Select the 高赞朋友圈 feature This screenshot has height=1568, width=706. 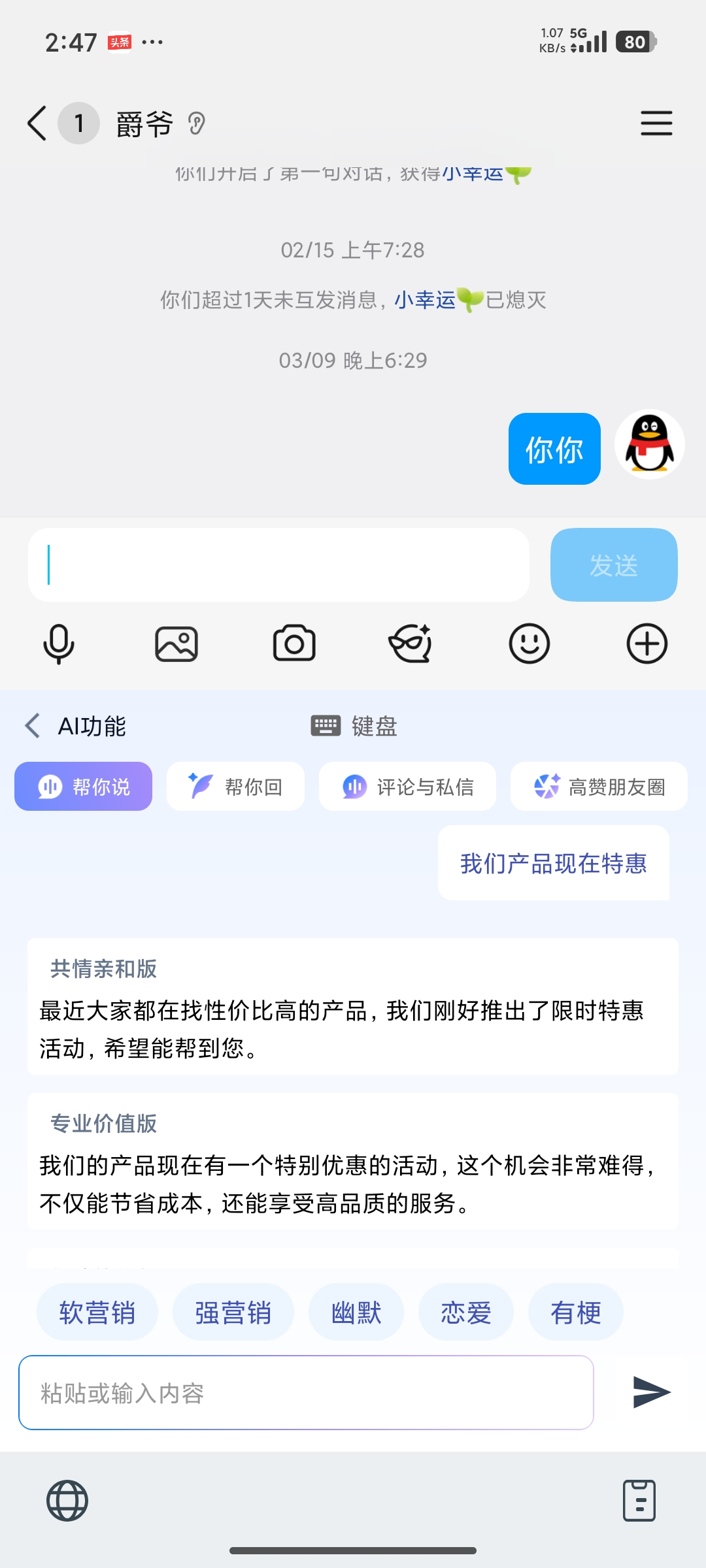point(598,787)
